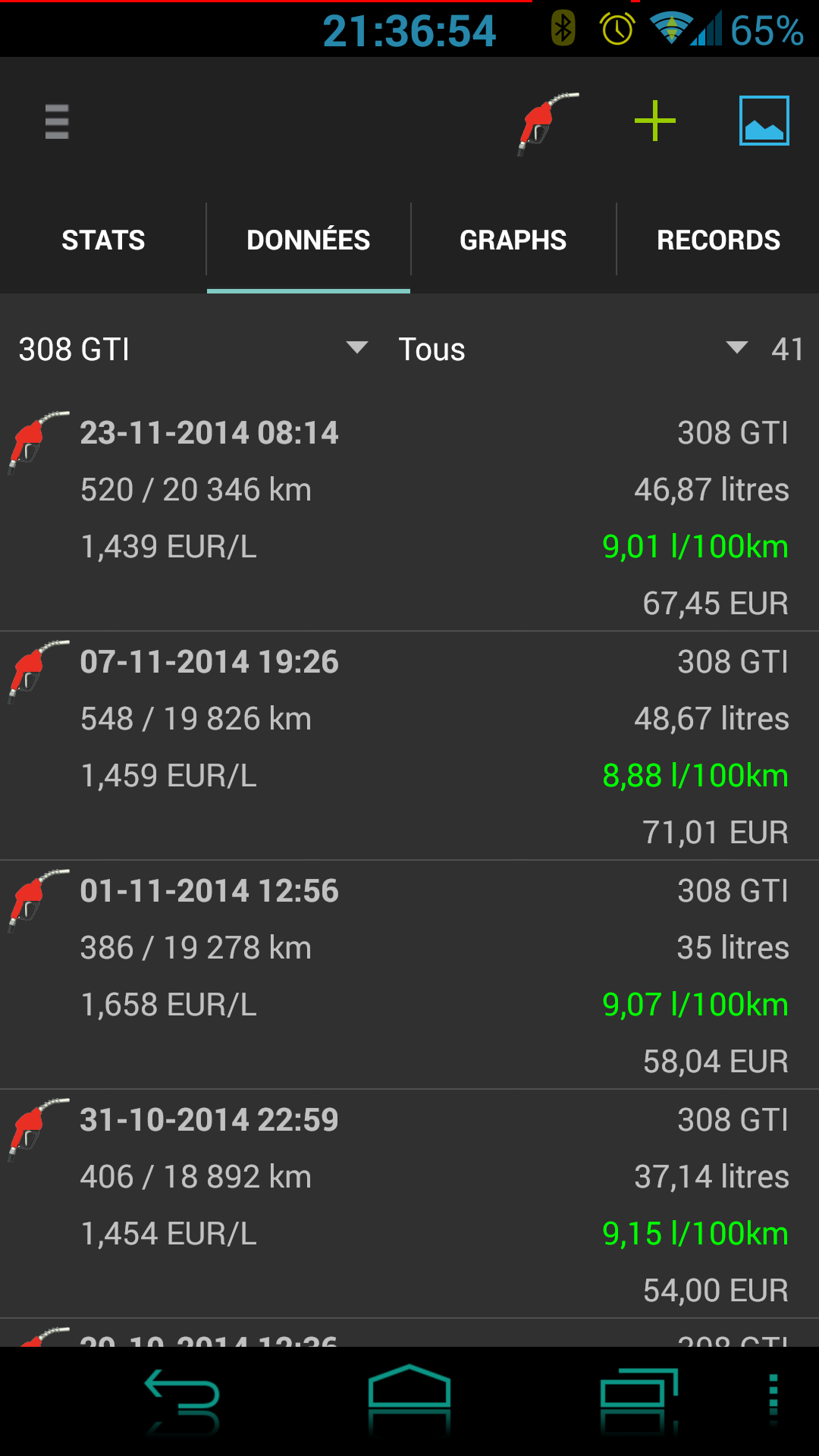This screenshot has height=1456, width=819.
Task: Switch to the STATS tab
Action: coord(103,240)
